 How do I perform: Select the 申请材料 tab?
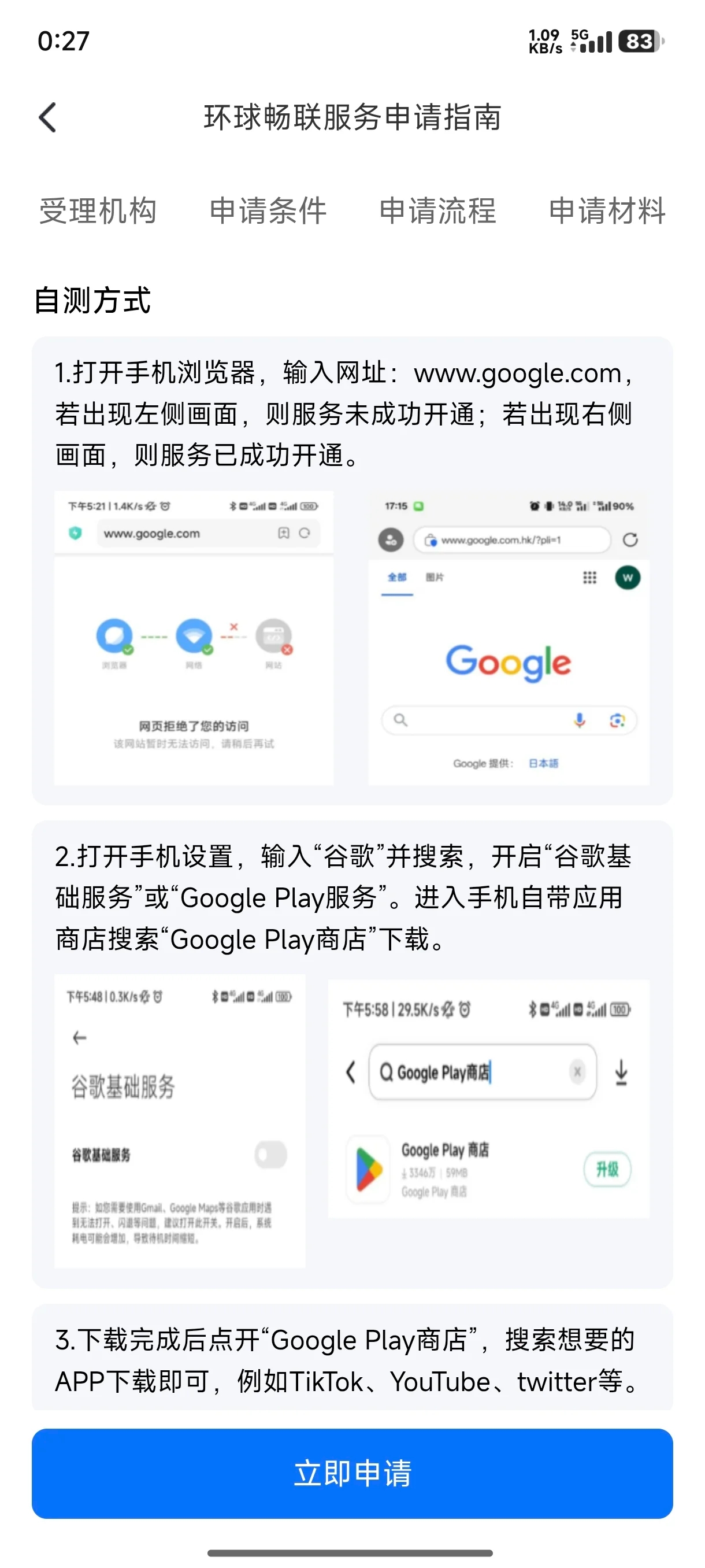click(x=606, y=211)
